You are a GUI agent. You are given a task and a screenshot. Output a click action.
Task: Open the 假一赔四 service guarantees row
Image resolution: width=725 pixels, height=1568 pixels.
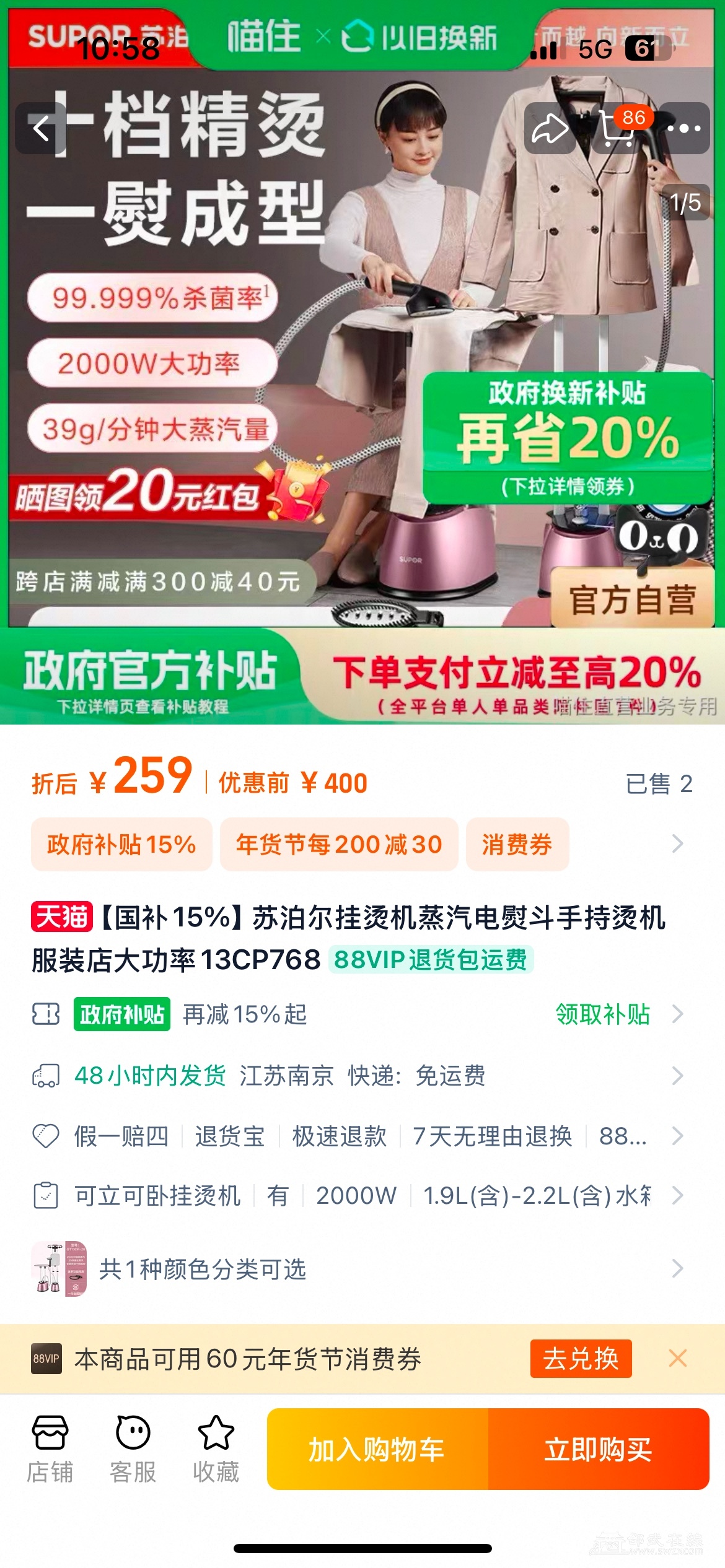359,1136
